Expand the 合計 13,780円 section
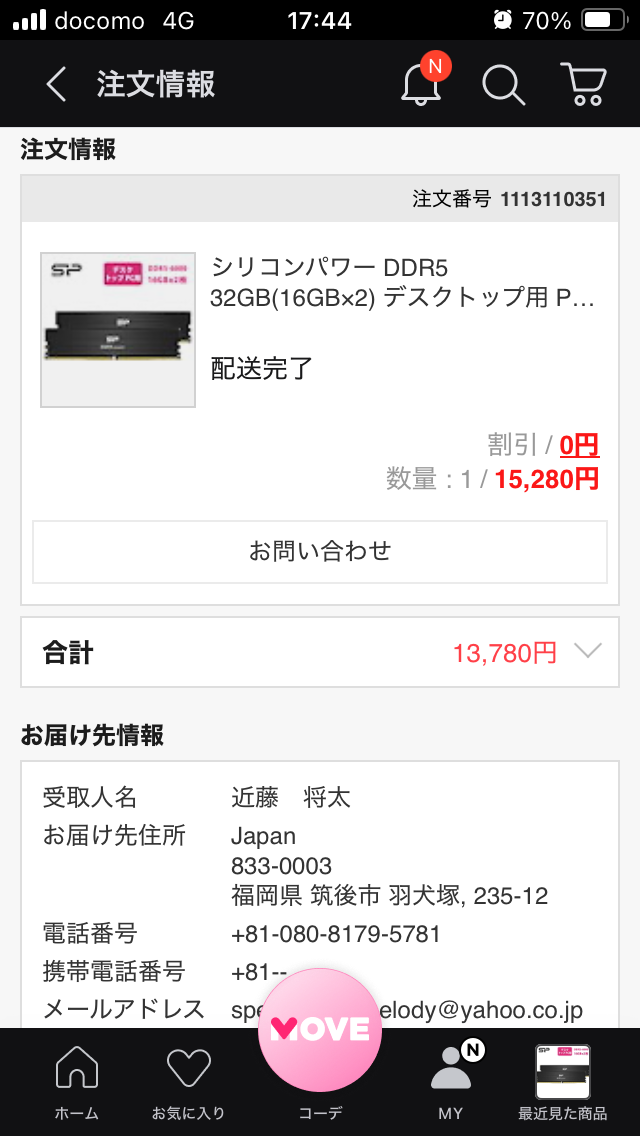The height and width of the screenshot is (1136, 640). click(588, 652)
